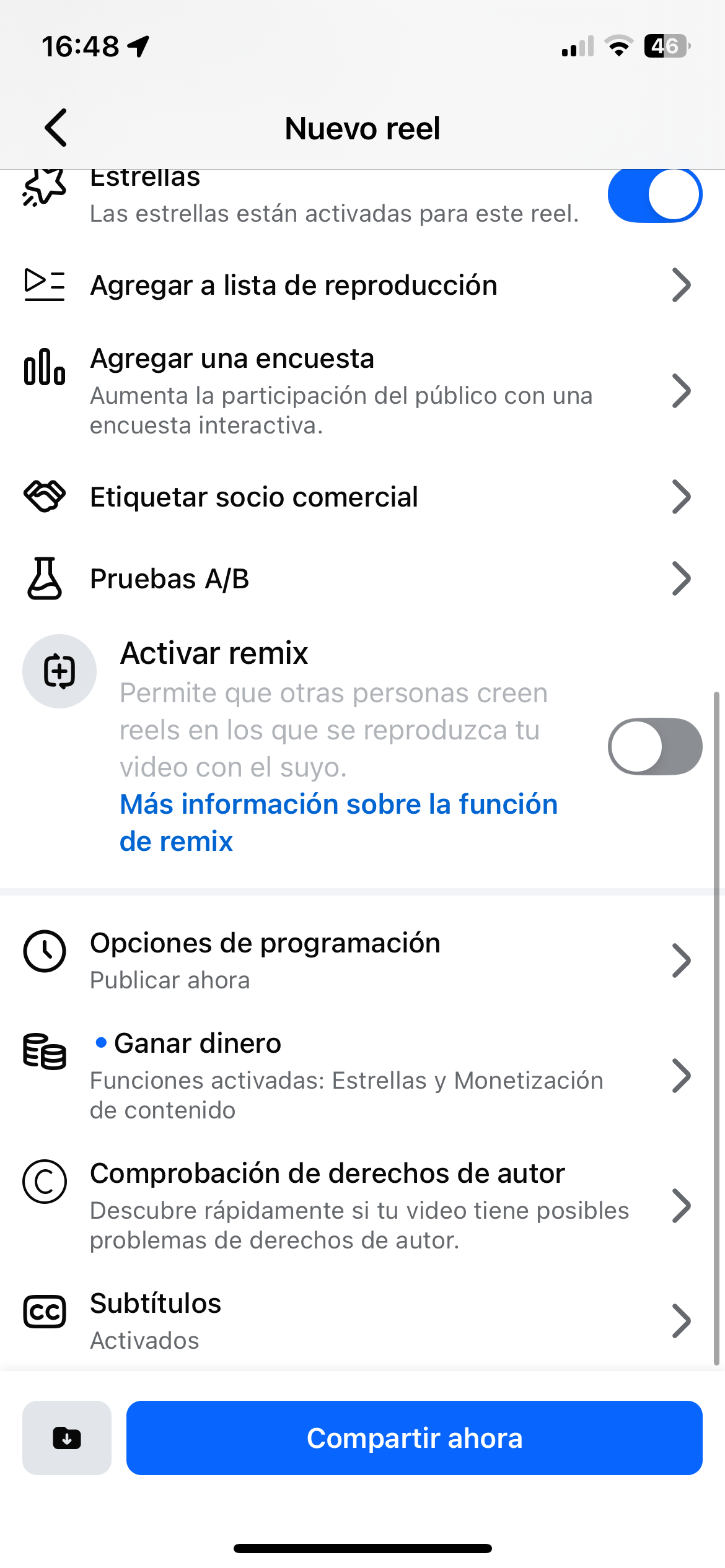The height and width of the screenshot is (1568, 725).
Task: Go back from Nuevo reel
Action: pos(56,128)
